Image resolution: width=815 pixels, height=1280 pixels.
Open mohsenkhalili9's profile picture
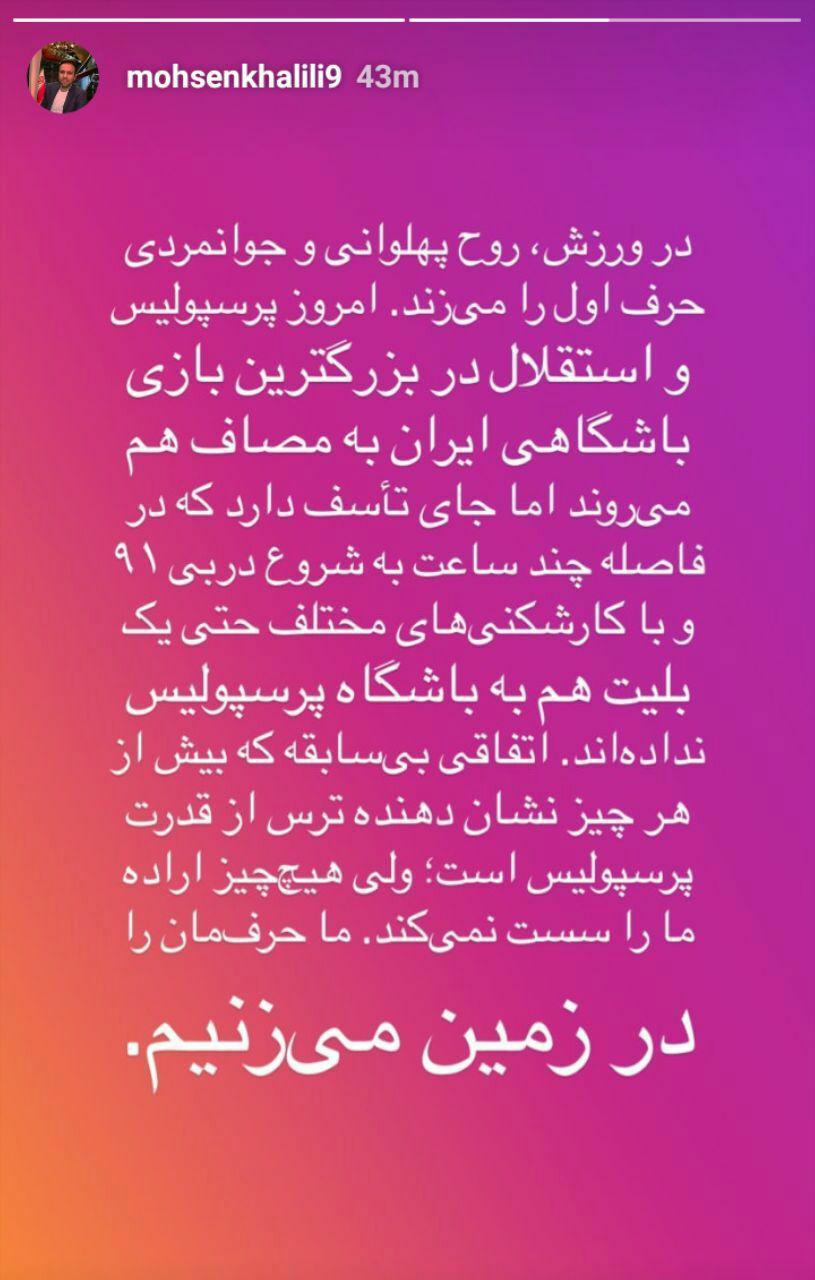pos(62,77)
